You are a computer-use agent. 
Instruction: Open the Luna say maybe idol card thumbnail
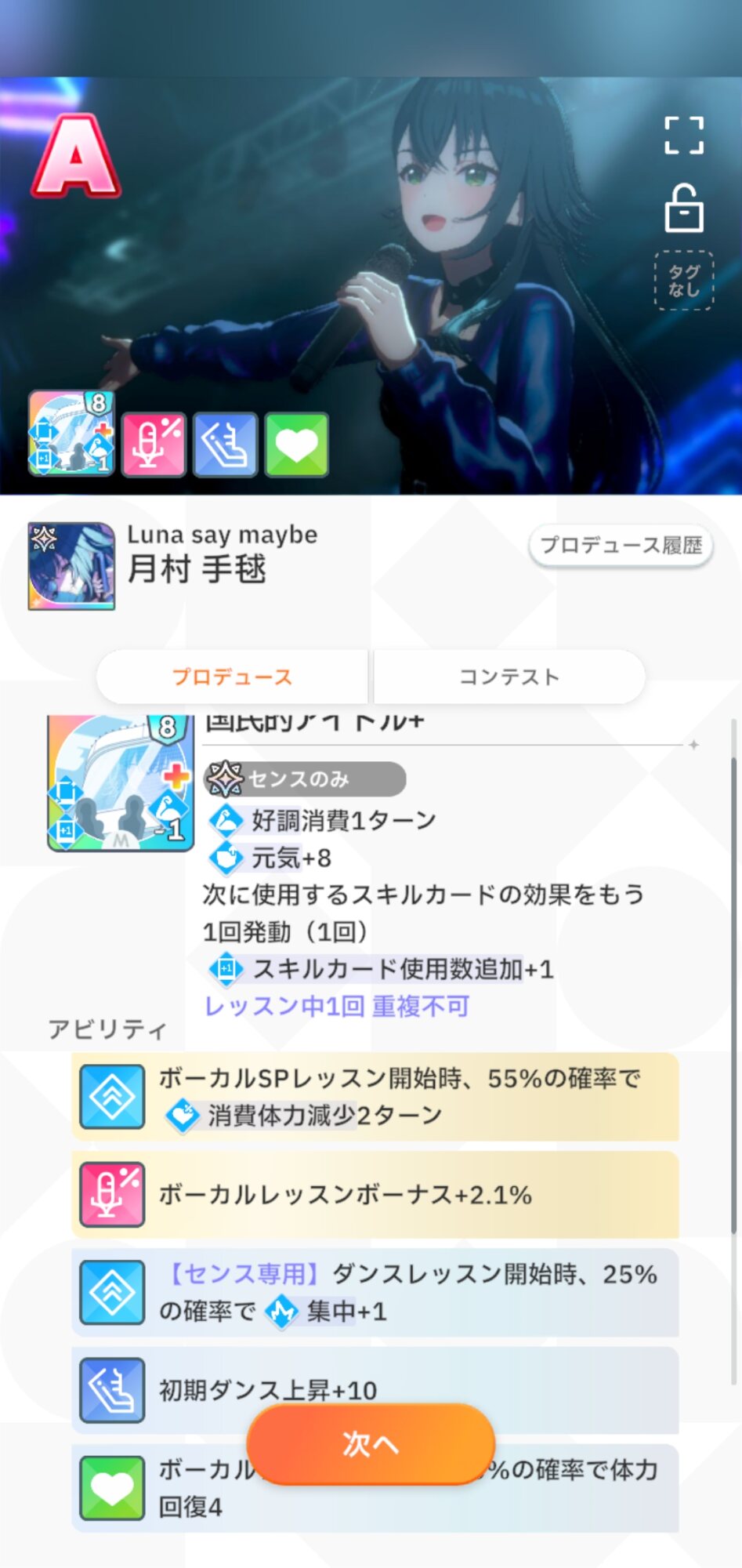[x=71, y=566]
